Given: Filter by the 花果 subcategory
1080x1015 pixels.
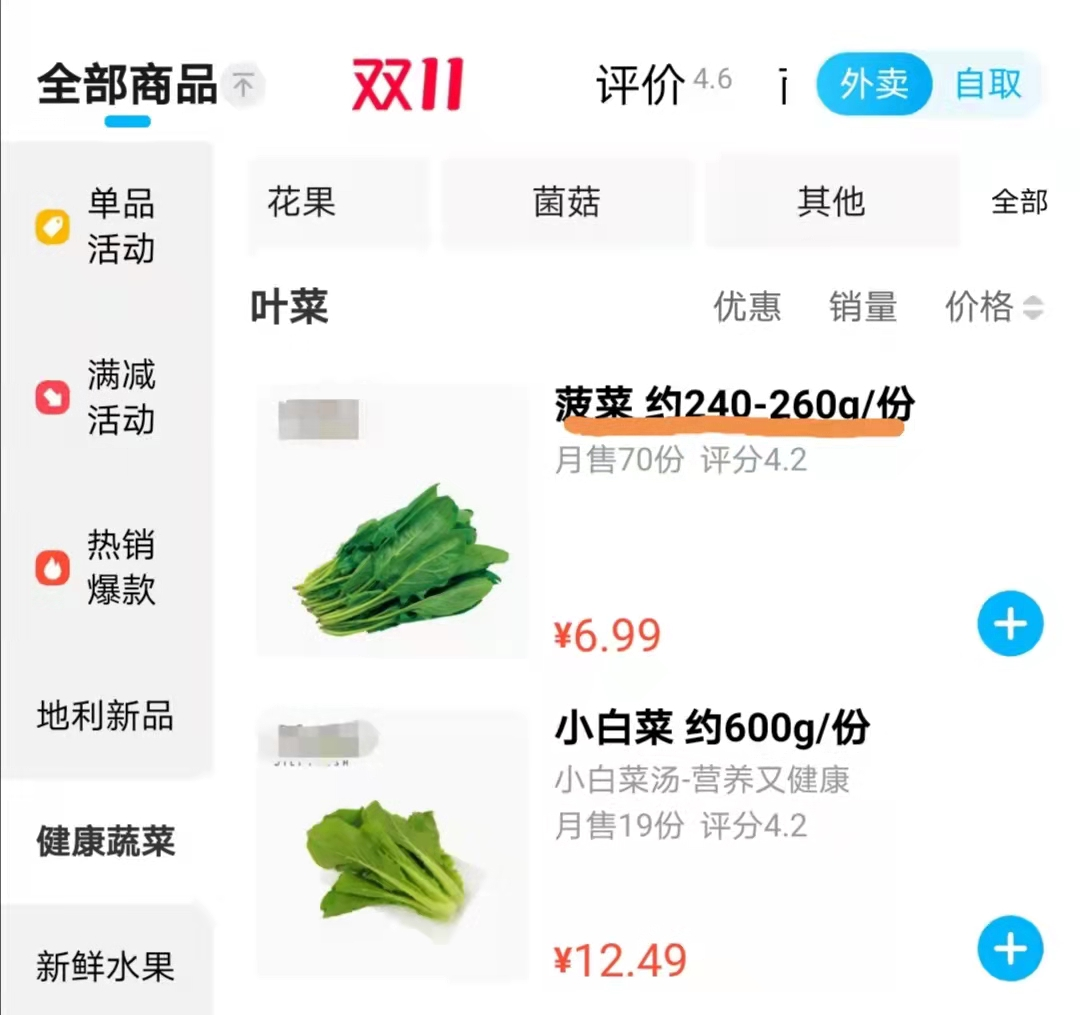Looking at the screenshot, I should (301, 203).
